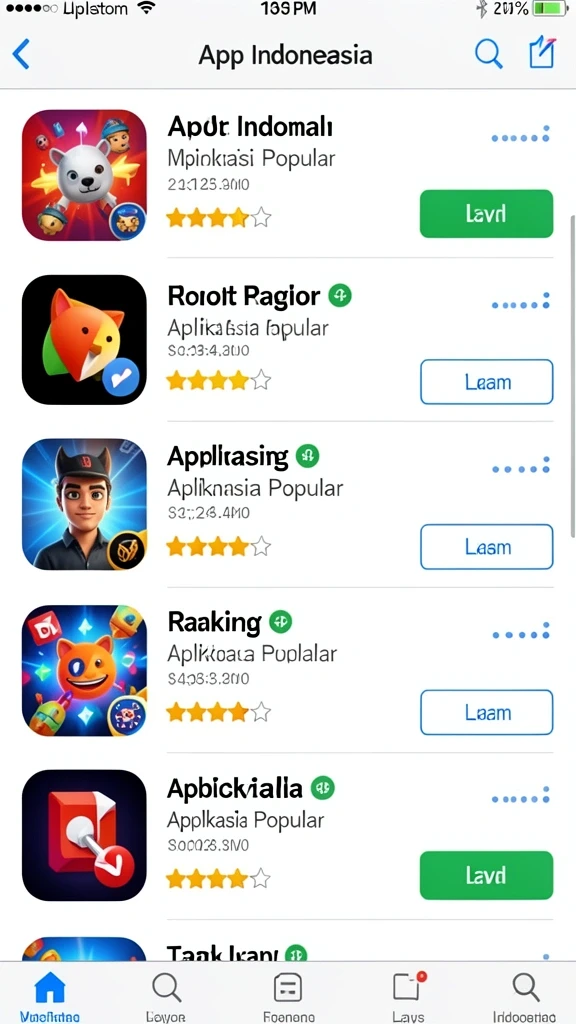This screenshot has width=576, height=1024.
Task: Go back using the top-left arrow
Action: (21, 54)
